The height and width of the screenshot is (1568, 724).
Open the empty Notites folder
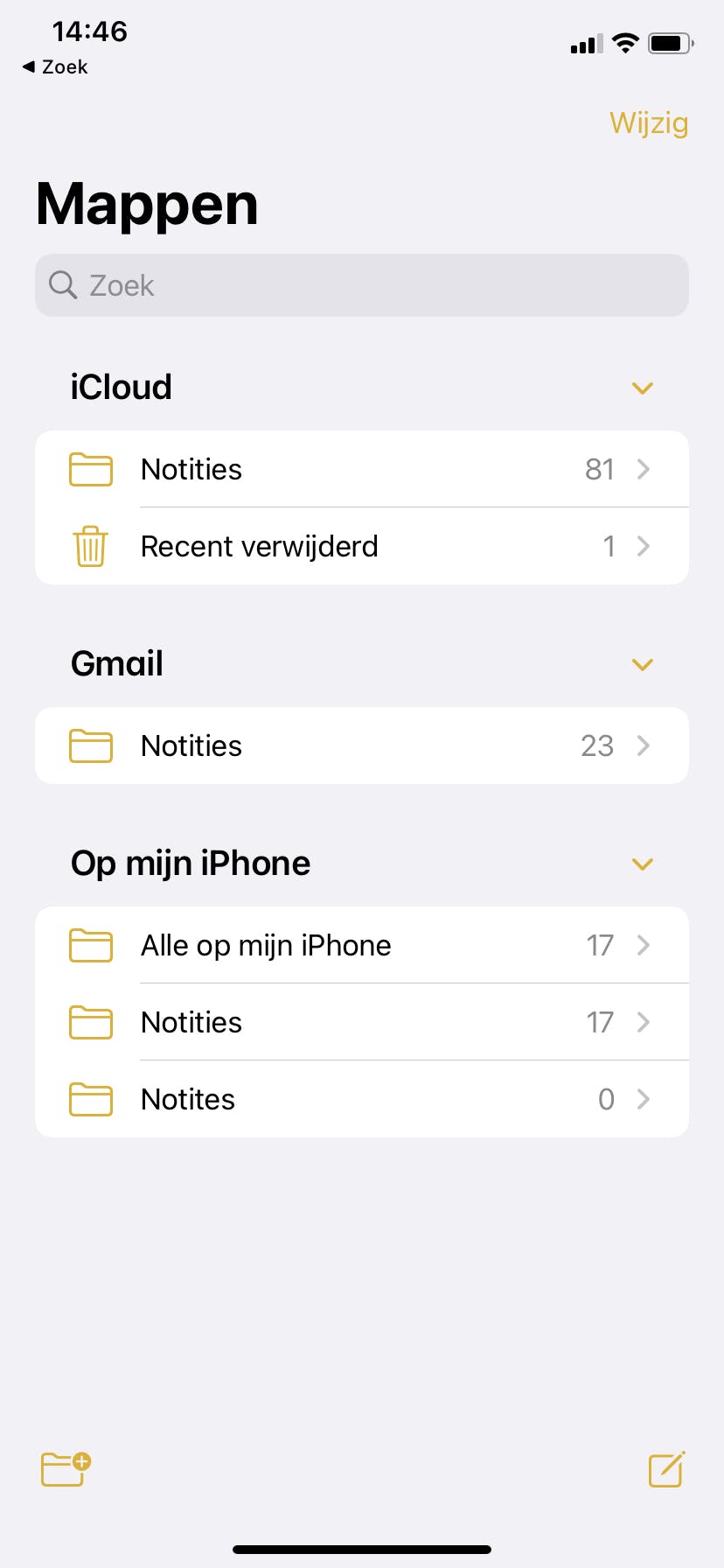click(x=361, y=1099)
